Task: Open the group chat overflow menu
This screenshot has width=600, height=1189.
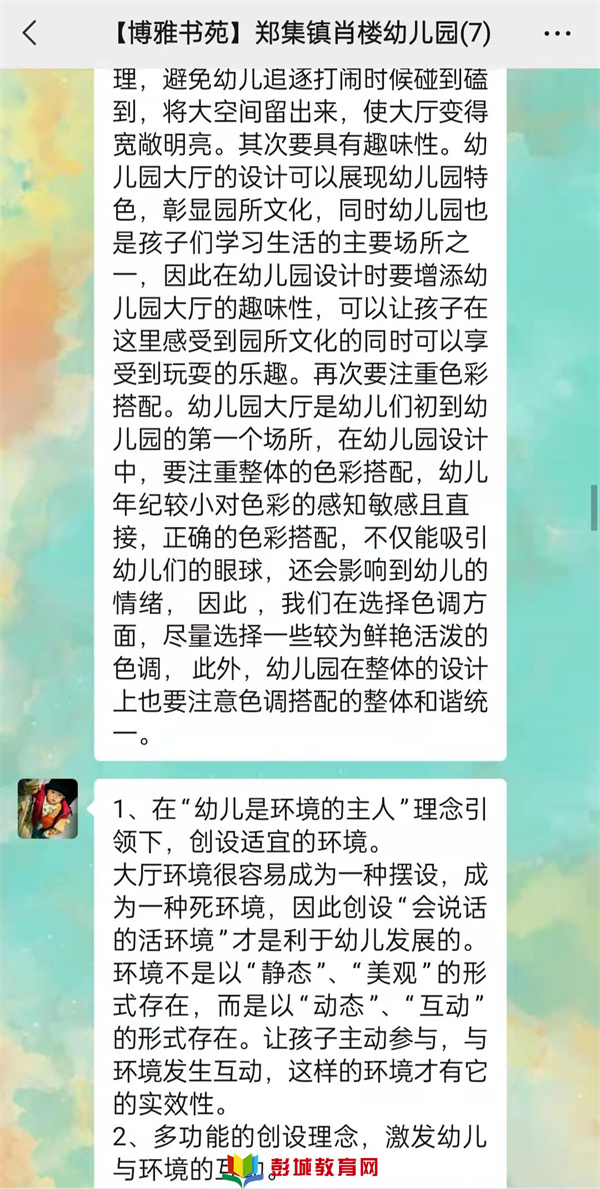Action: (556, 33)
